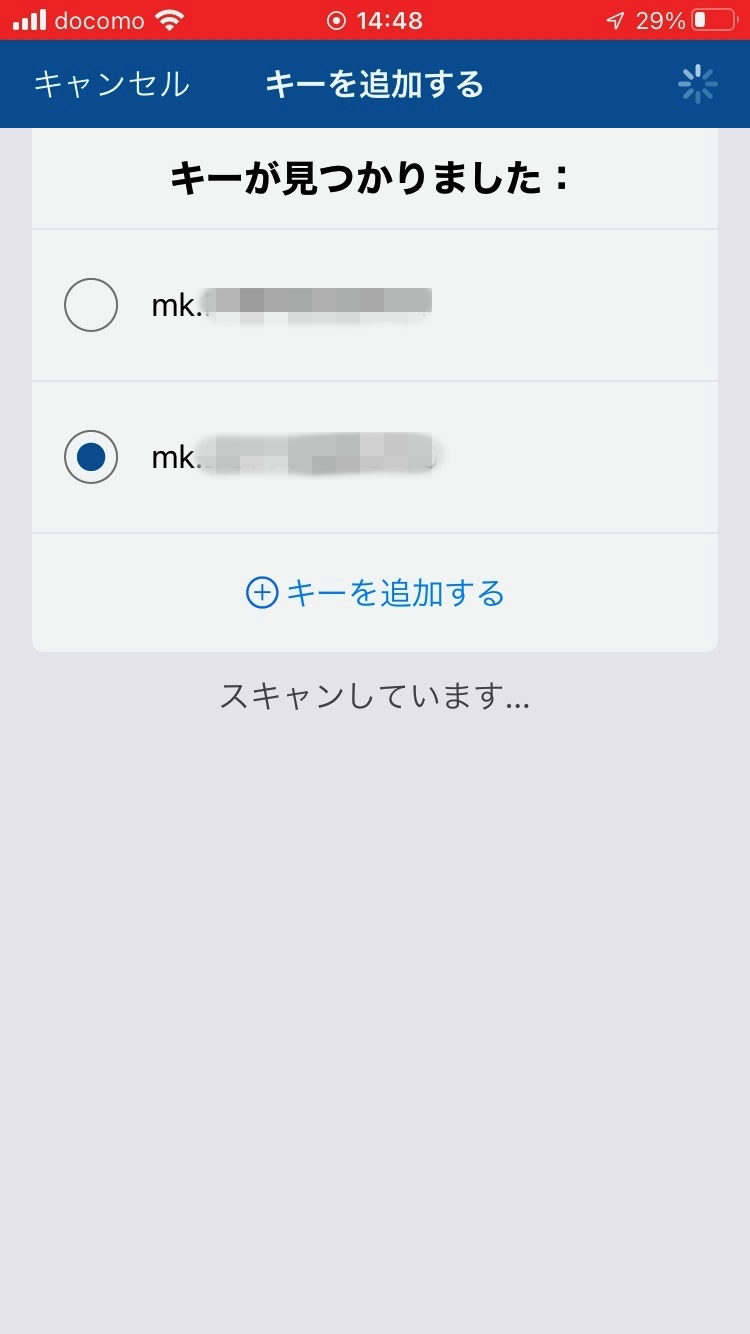Tap the already selected mk. key radio button
Screen dimensions: 750x1334
click(91, 457)
